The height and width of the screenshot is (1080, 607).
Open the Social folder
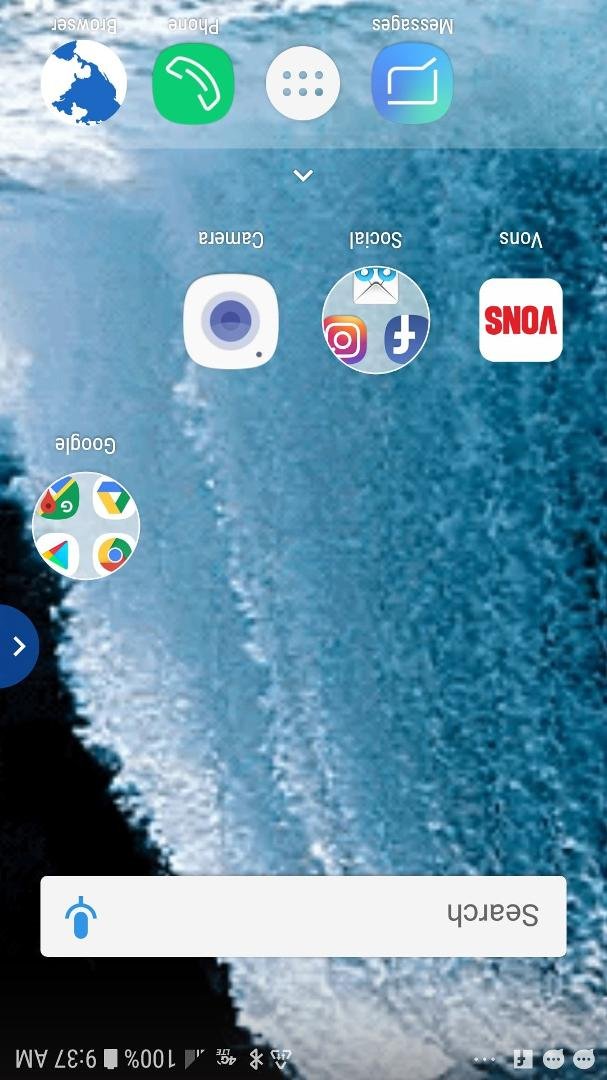coord(376,320)
